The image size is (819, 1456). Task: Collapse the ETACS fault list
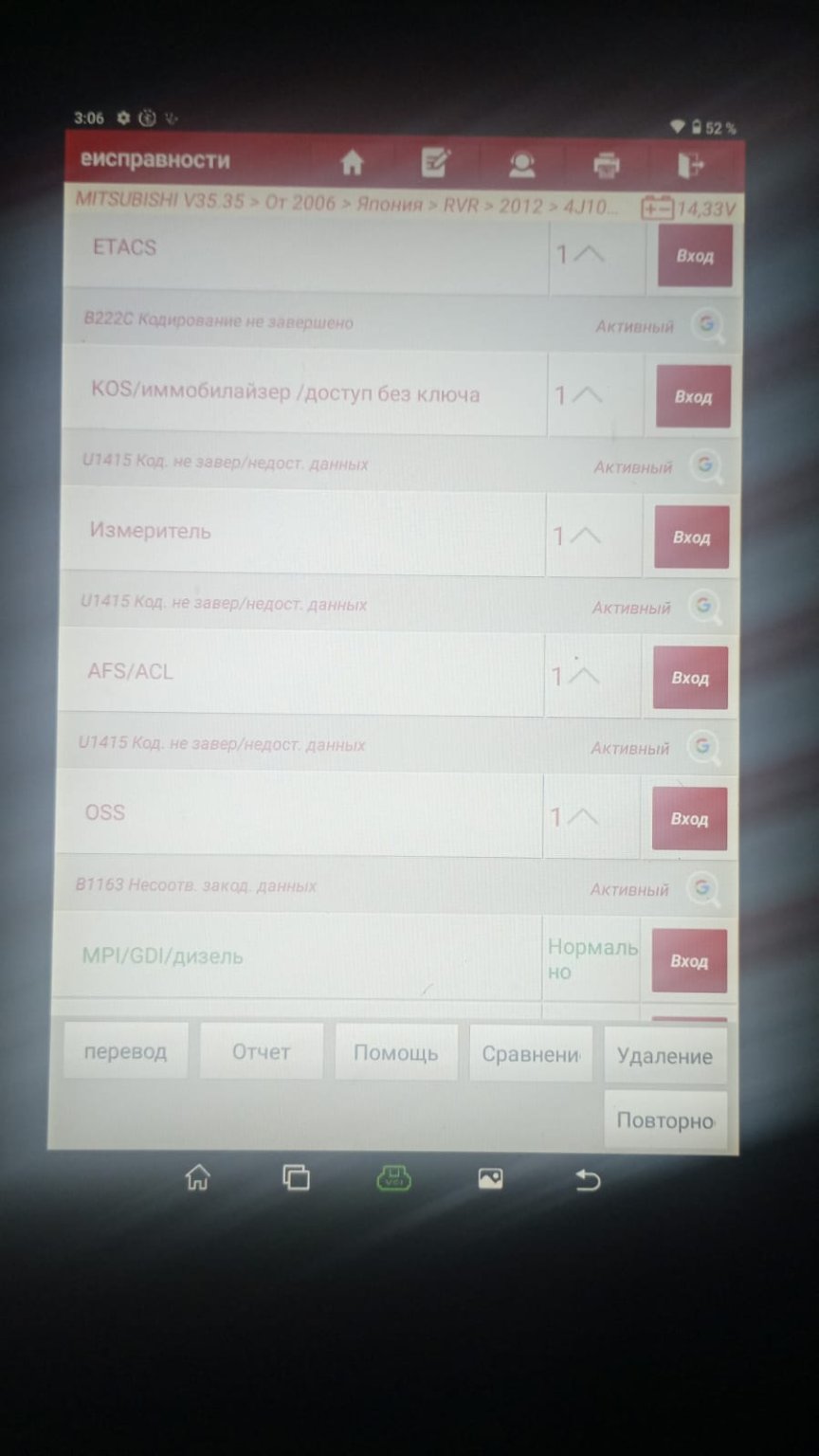(590, 253)
